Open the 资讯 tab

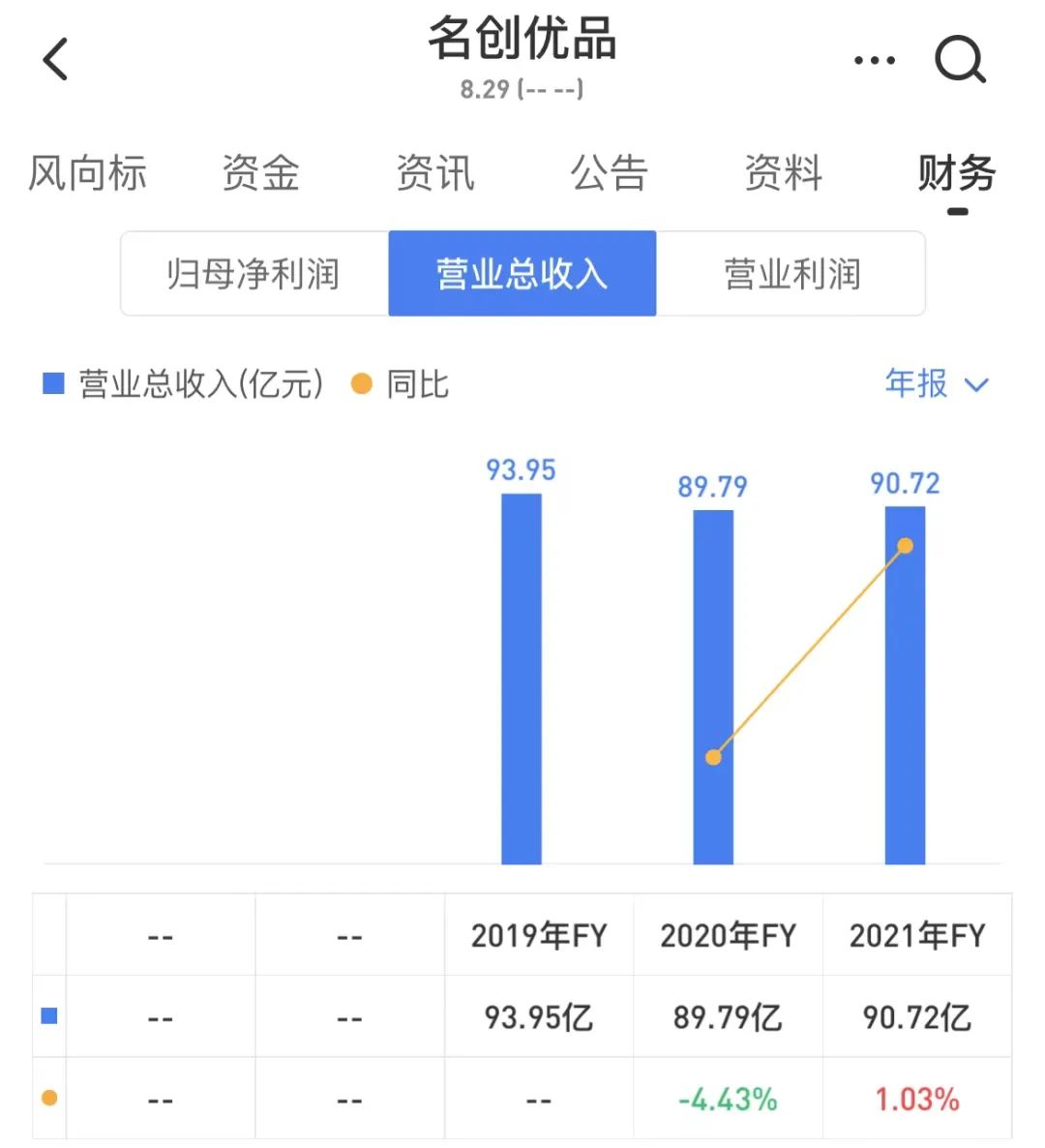point(434,174)
